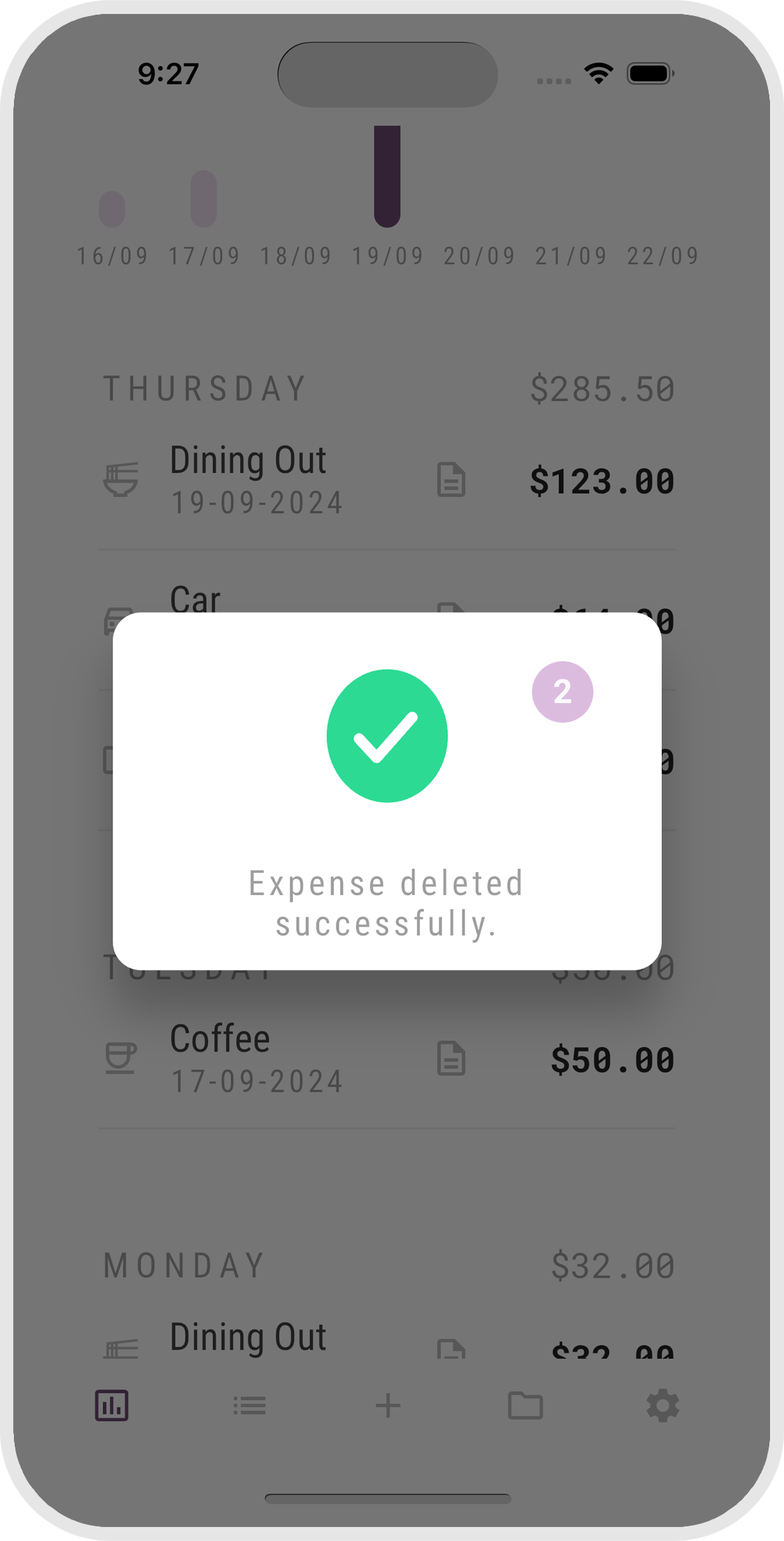The height and width of the screenshot is (1541, 784).
Task: Open the Dining Out expense dated 19-09-2024
Action: click(256, 480)
